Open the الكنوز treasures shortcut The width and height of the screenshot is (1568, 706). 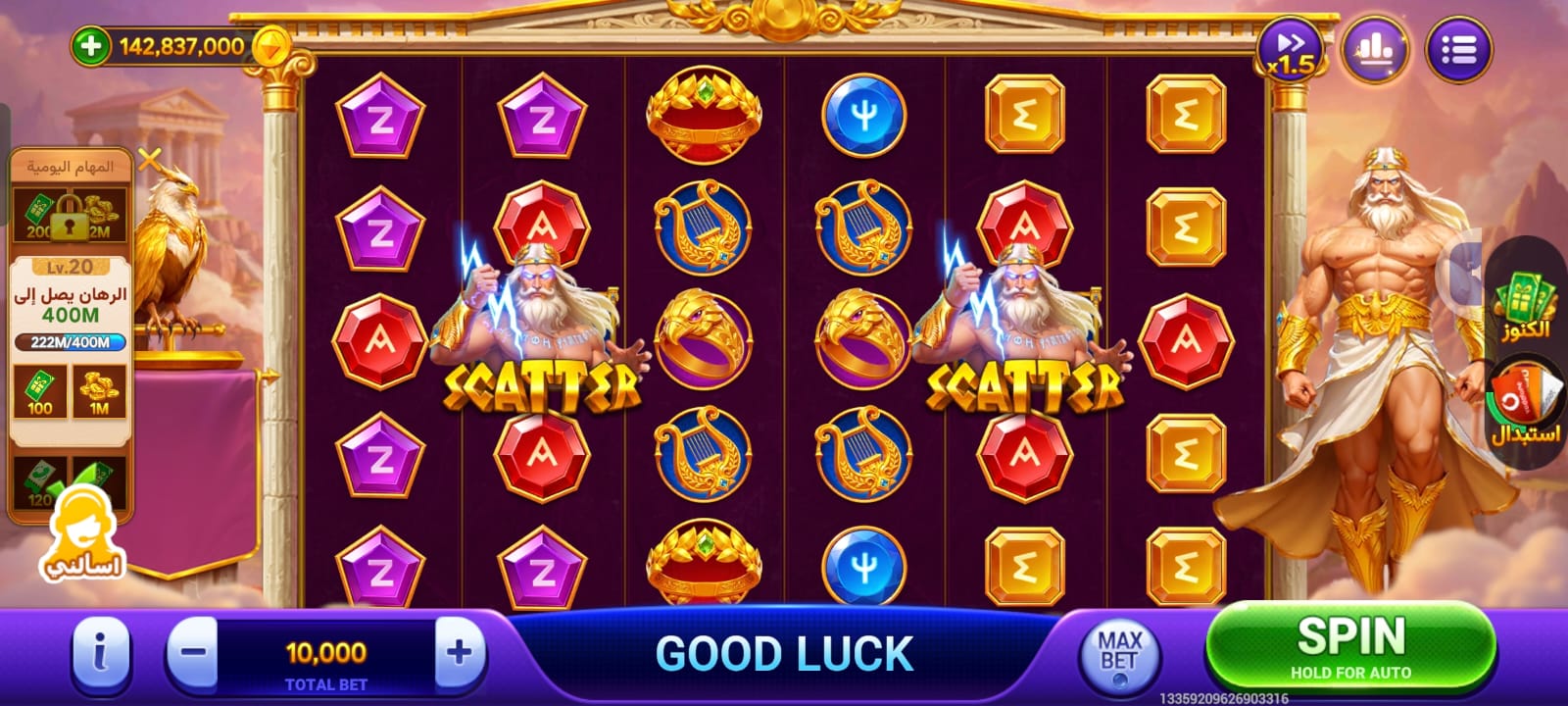1526,306
